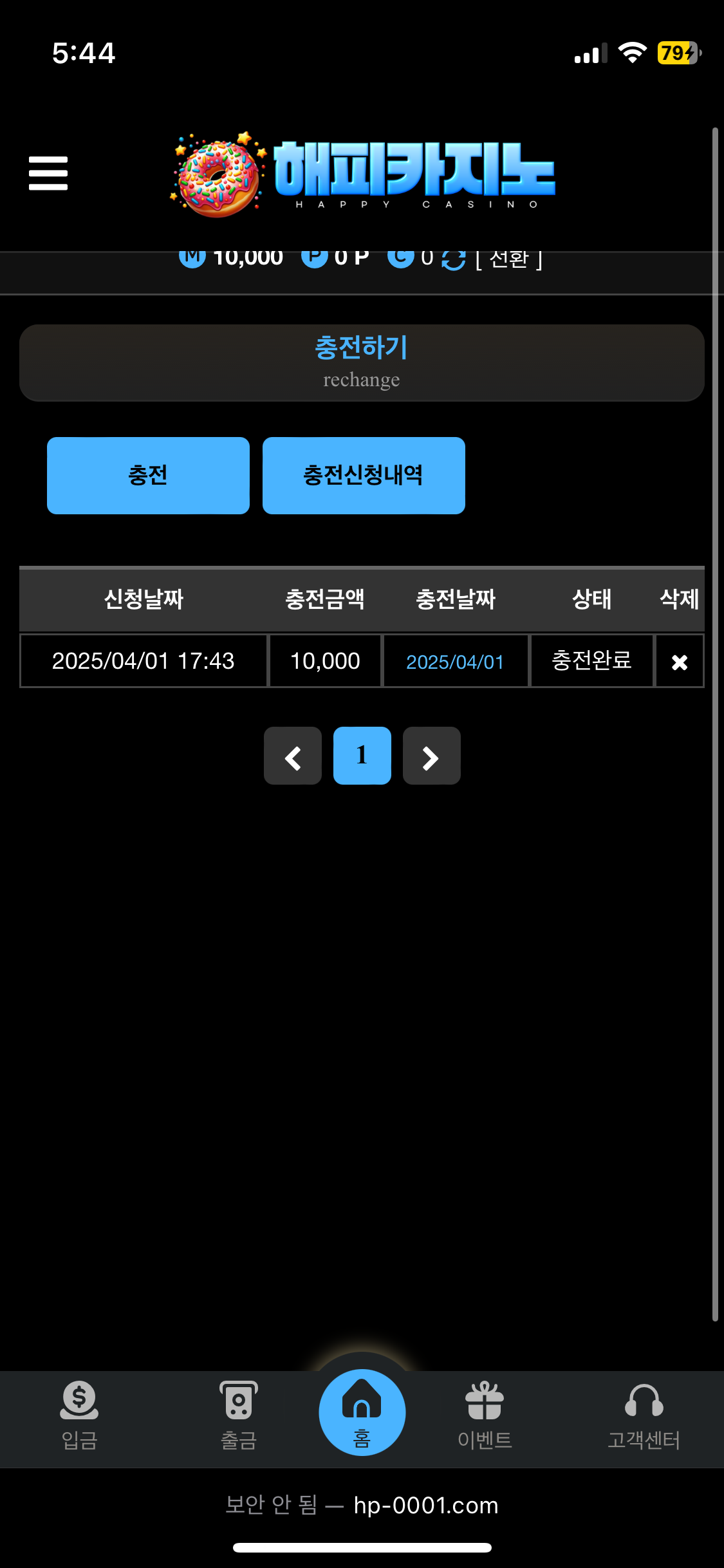The image size is (724, 1568).
Task: Open the 이벤트 events tab
Action: pos(485,1415)
